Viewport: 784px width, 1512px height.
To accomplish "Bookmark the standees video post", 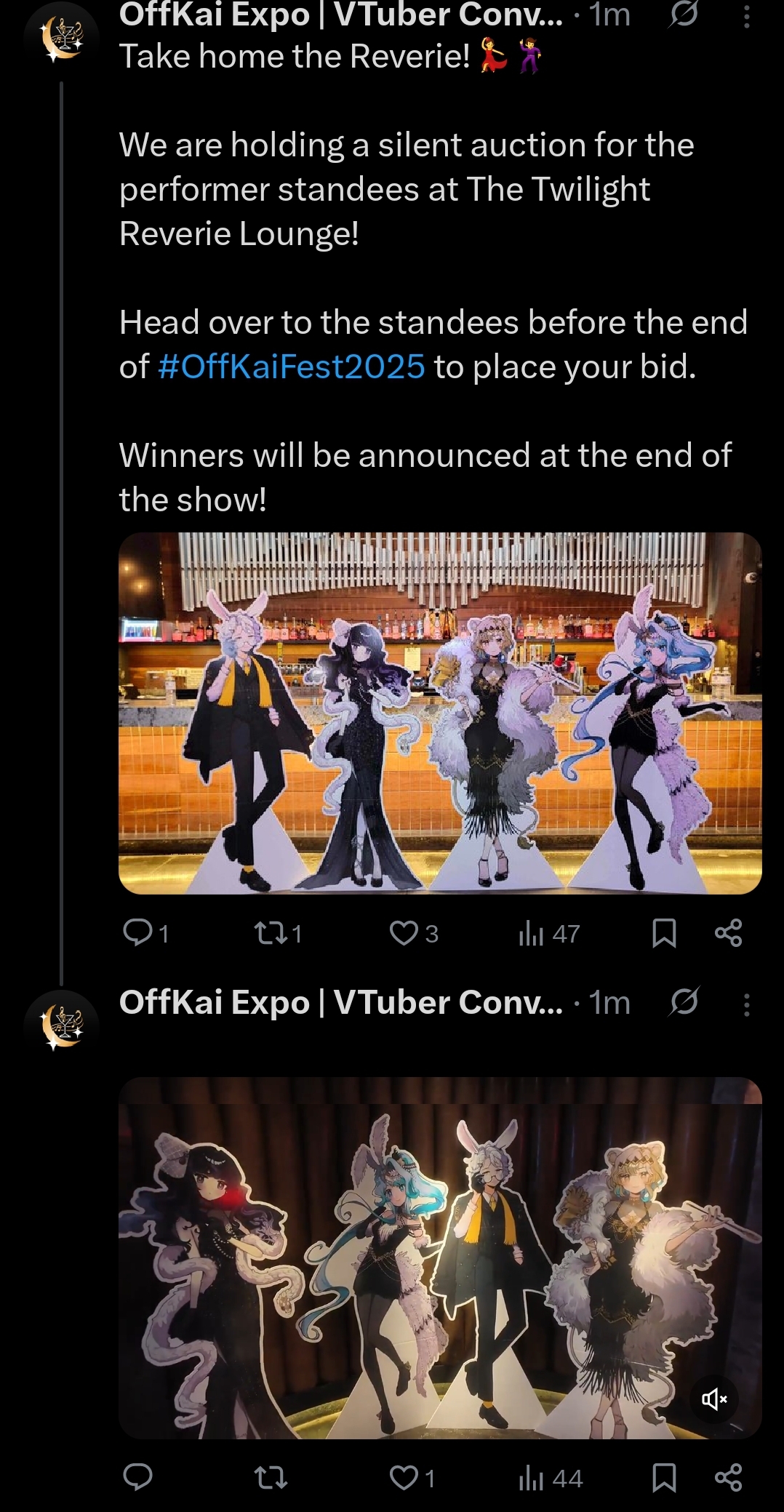I will point(664,1478).
